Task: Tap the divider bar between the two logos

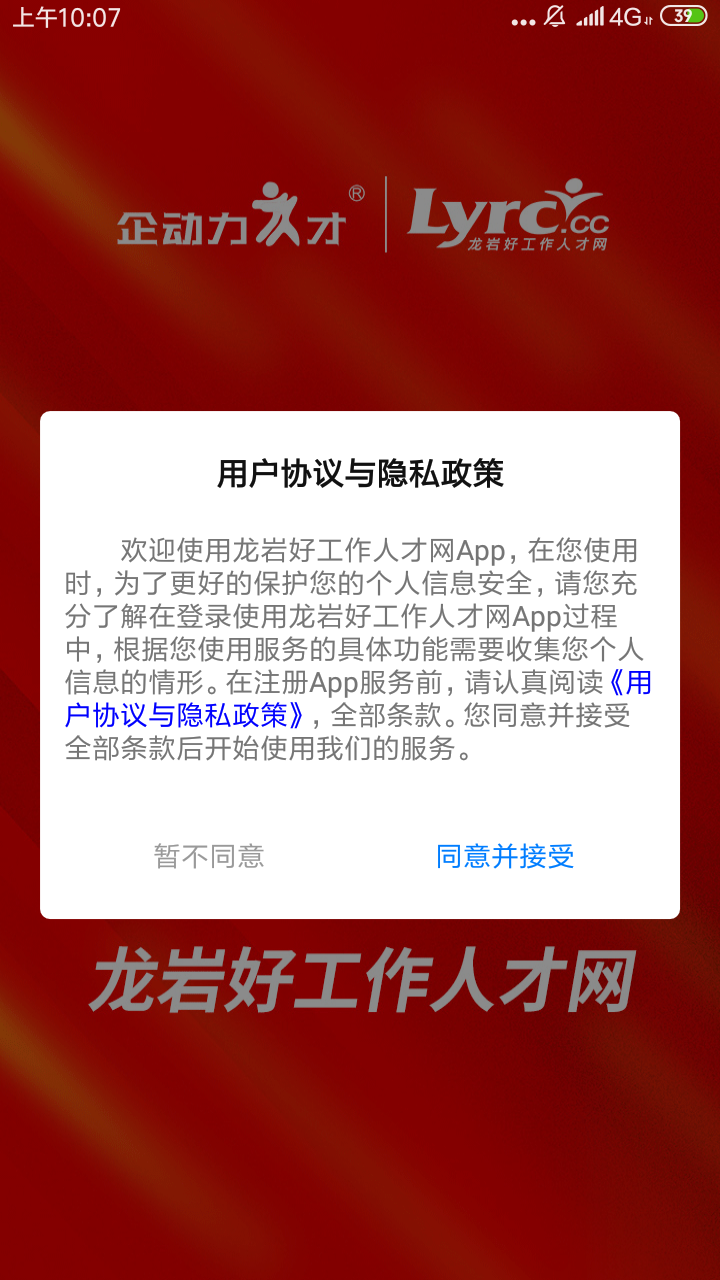Action: [385, 213]
